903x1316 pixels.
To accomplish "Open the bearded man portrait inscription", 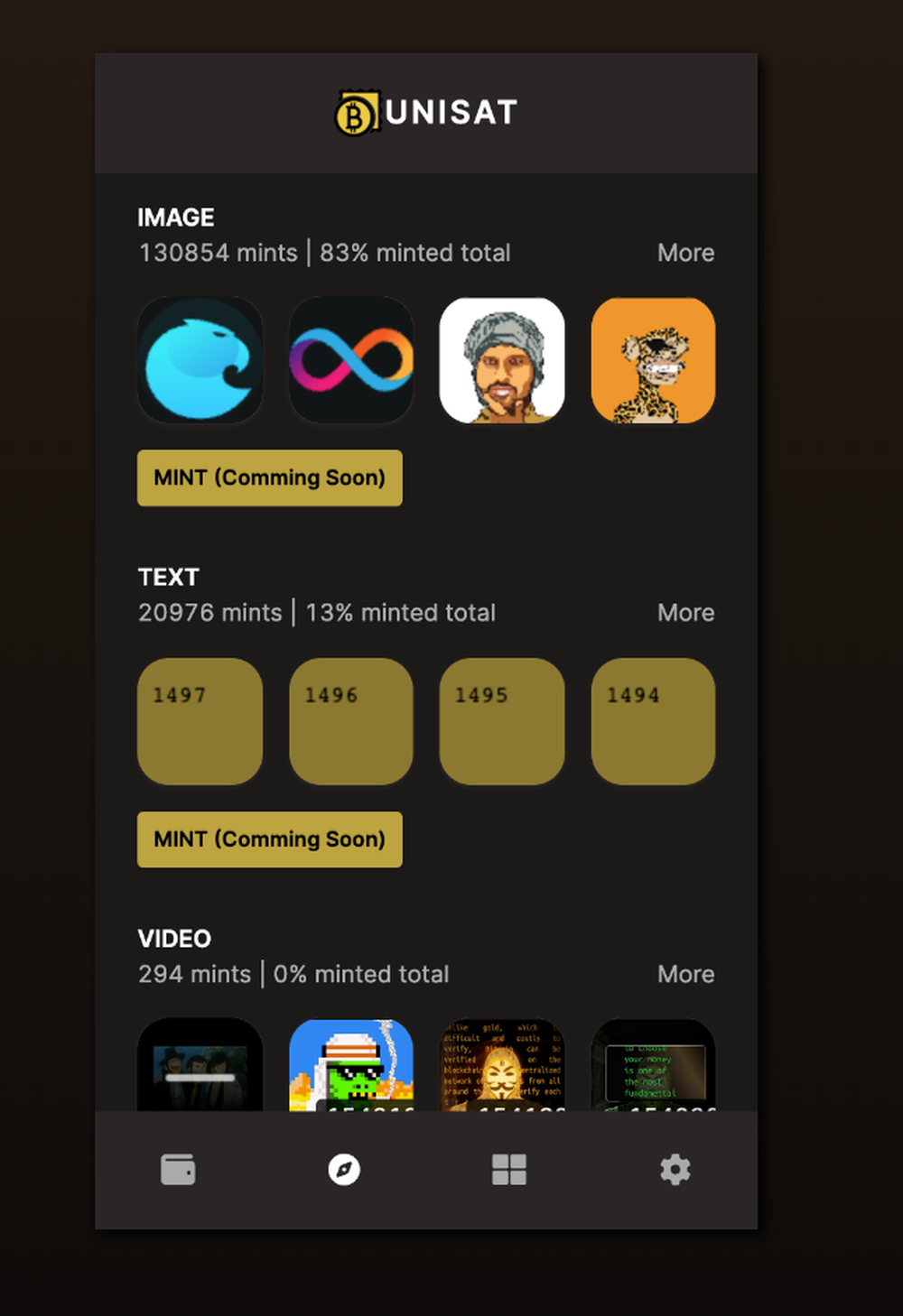I will [502, 360].
